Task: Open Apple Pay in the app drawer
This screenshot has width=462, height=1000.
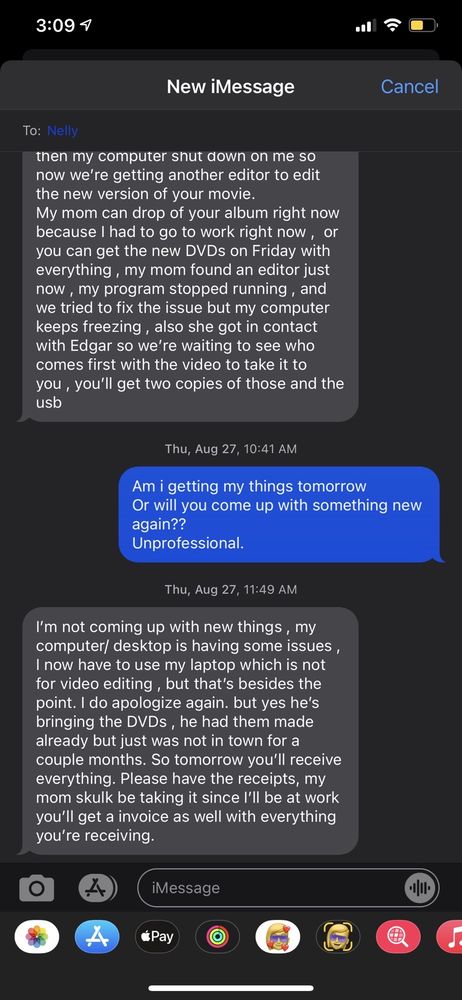Action: (157, 936)
